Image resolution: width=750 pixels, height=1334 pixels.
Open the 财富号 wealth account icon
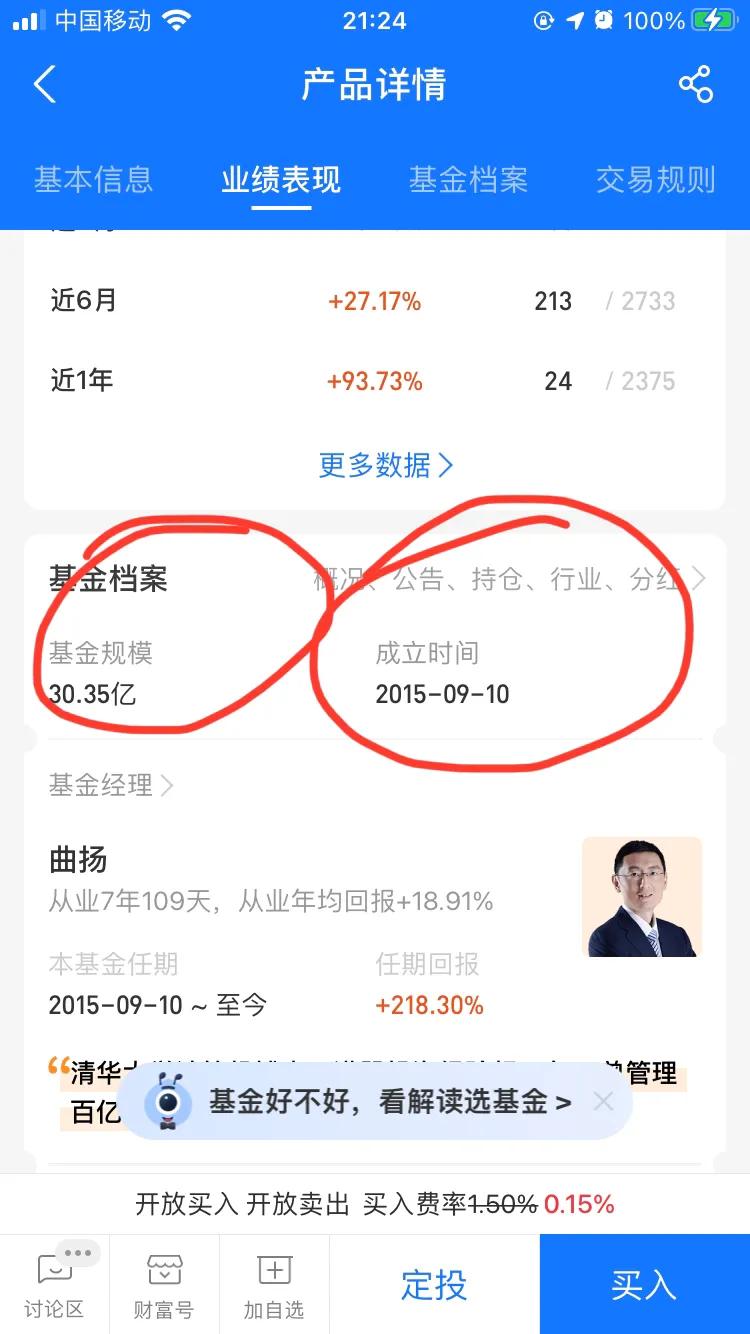(x=164, y=1285)
